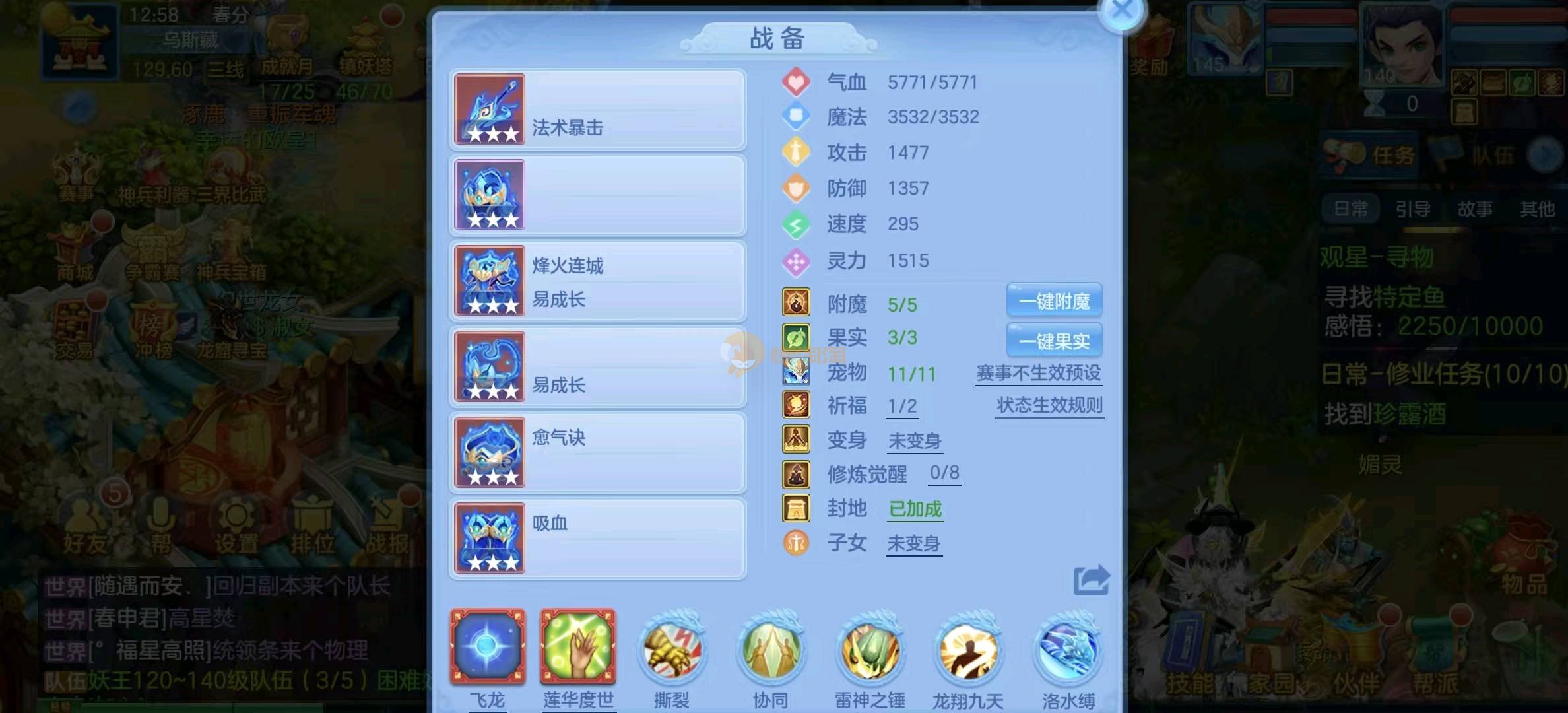
Task: Tap the 祈福 1/2 value
Action: 902,406
